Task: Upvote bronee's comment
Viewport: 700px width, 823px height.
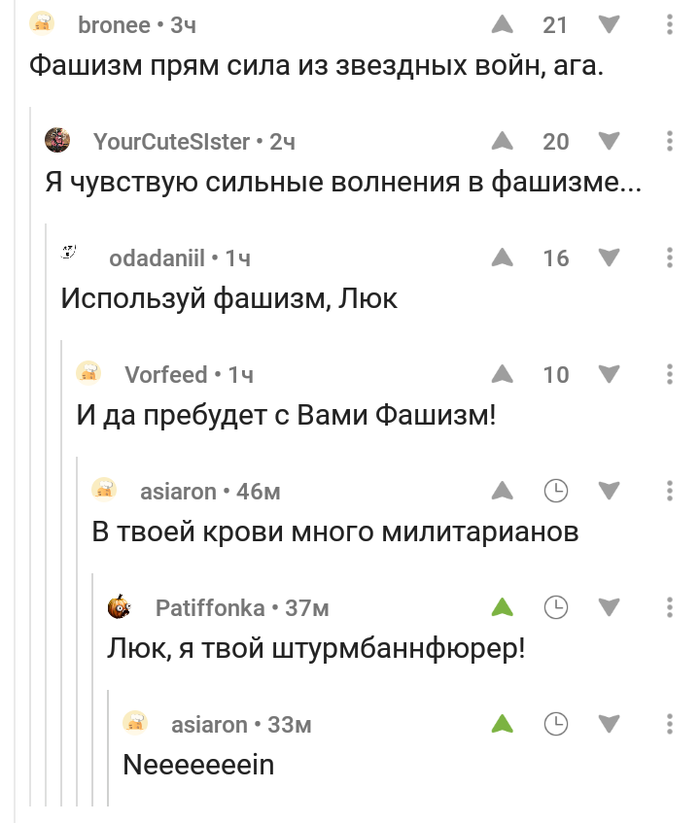Action: point(503,25)
